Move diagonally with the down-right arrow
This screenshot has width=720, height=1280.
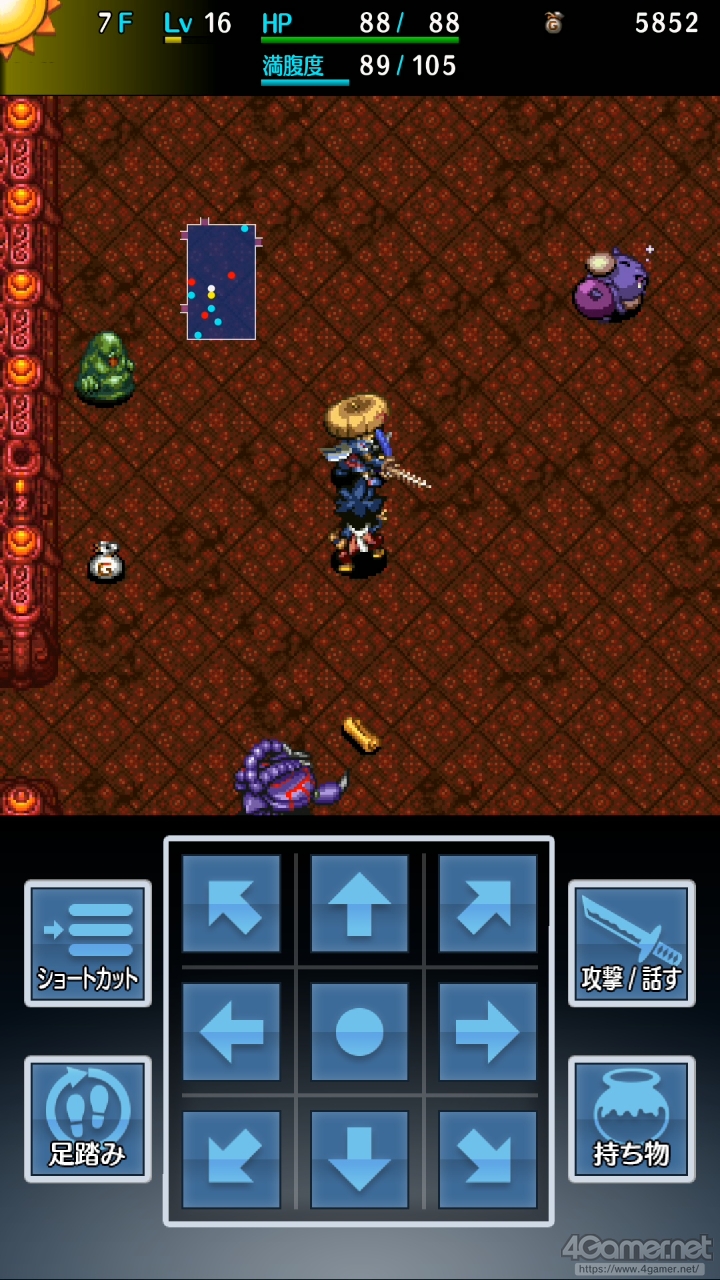[x=487, y=1159]
